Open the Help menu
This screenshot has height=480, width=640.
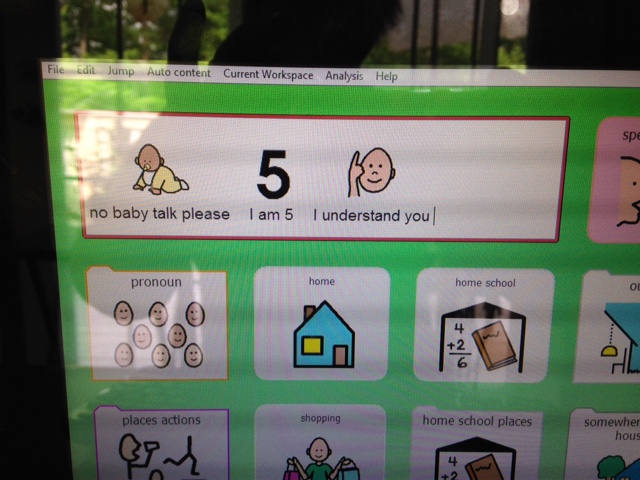(386, 76)
